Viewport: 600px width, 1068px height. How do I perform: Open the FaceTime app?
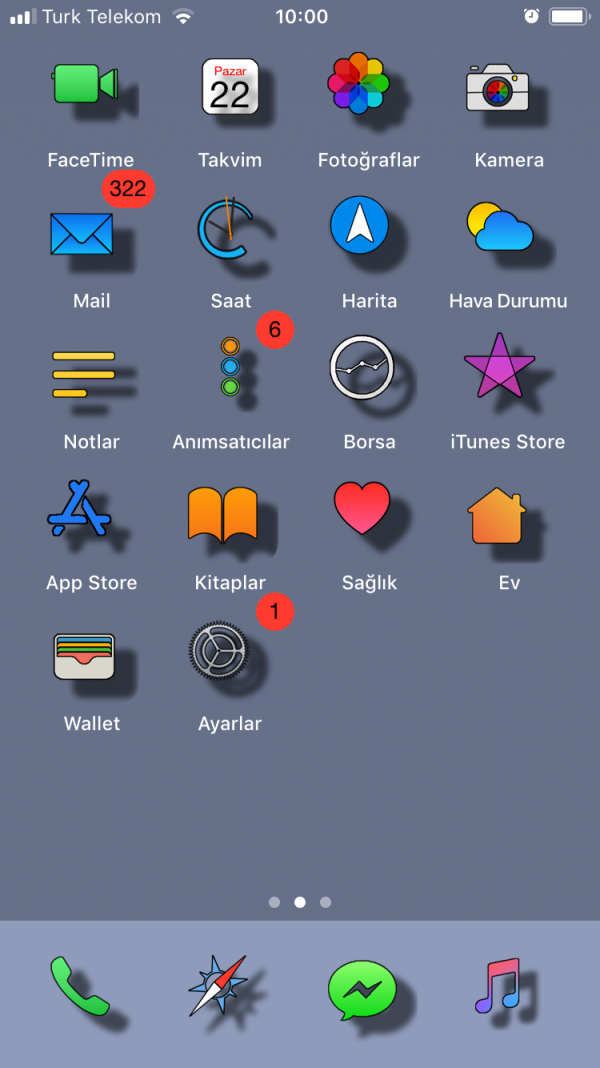[86, 85]
